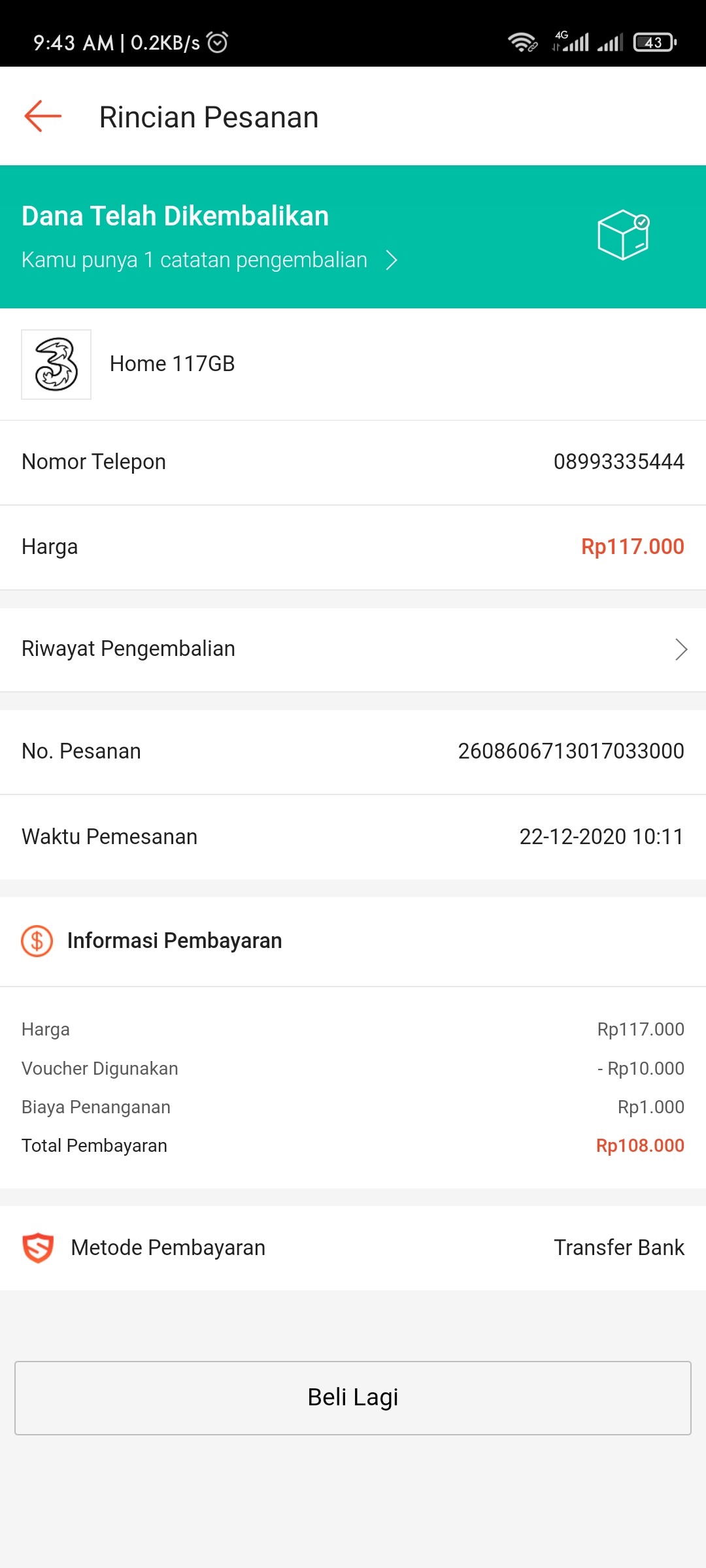The image size is (706, 1568).
Task: Open the 1 catatan pengembalian link
Action: (x=209, y=260)
